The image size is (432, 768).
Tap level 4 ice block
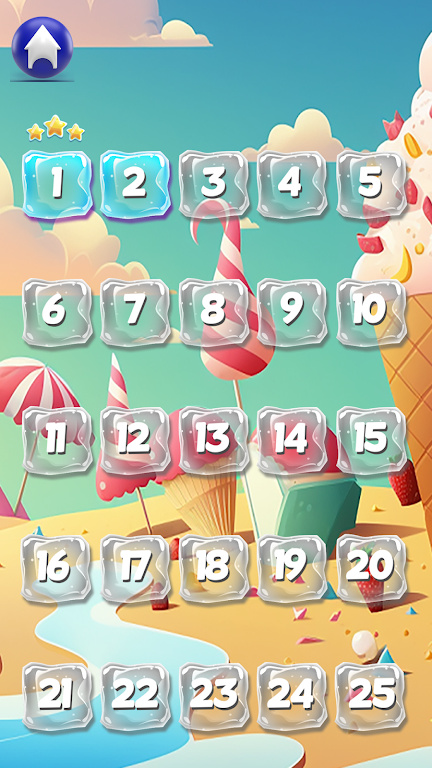pyautogui.click(x=292, y=184)
